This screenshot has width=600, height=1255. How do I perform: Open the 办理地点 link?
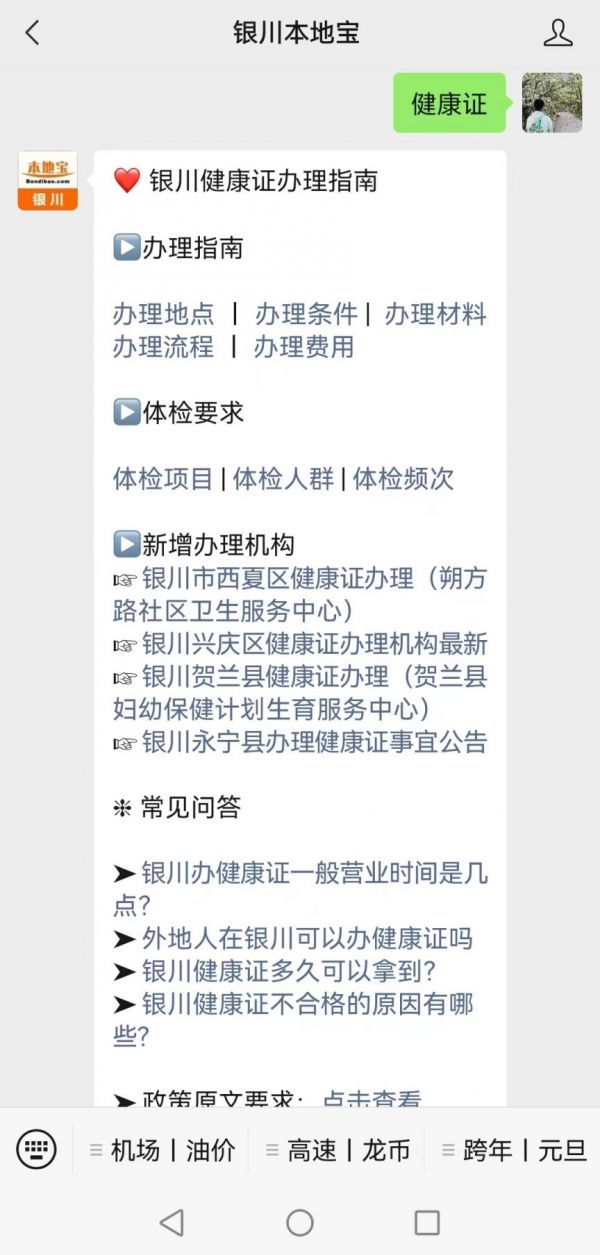(163, 314)
